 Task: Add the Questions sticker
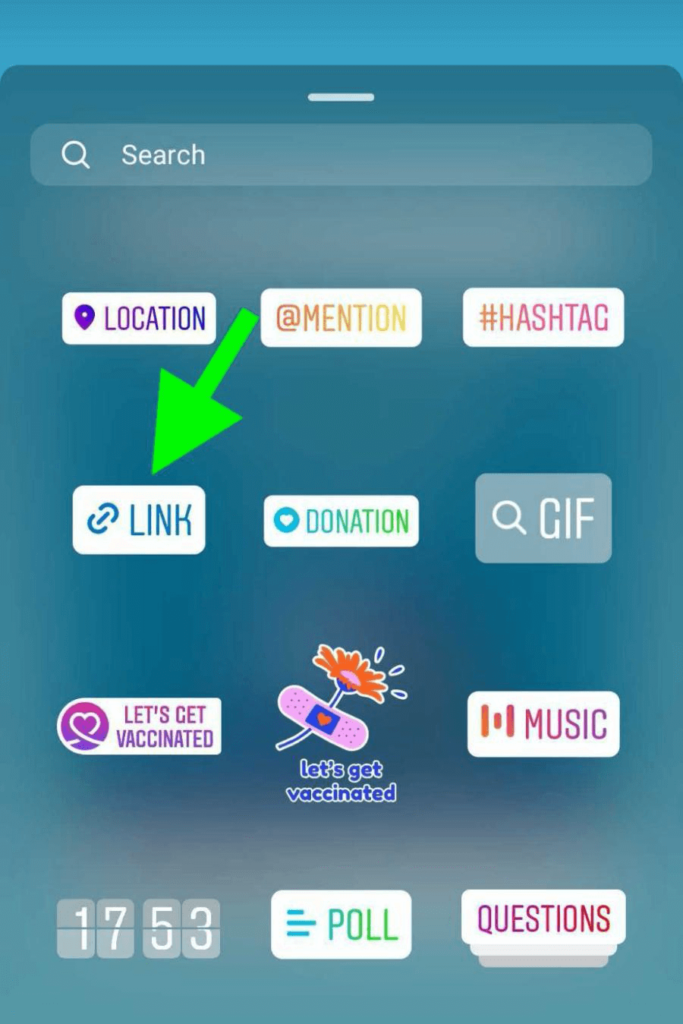(543, 920)
